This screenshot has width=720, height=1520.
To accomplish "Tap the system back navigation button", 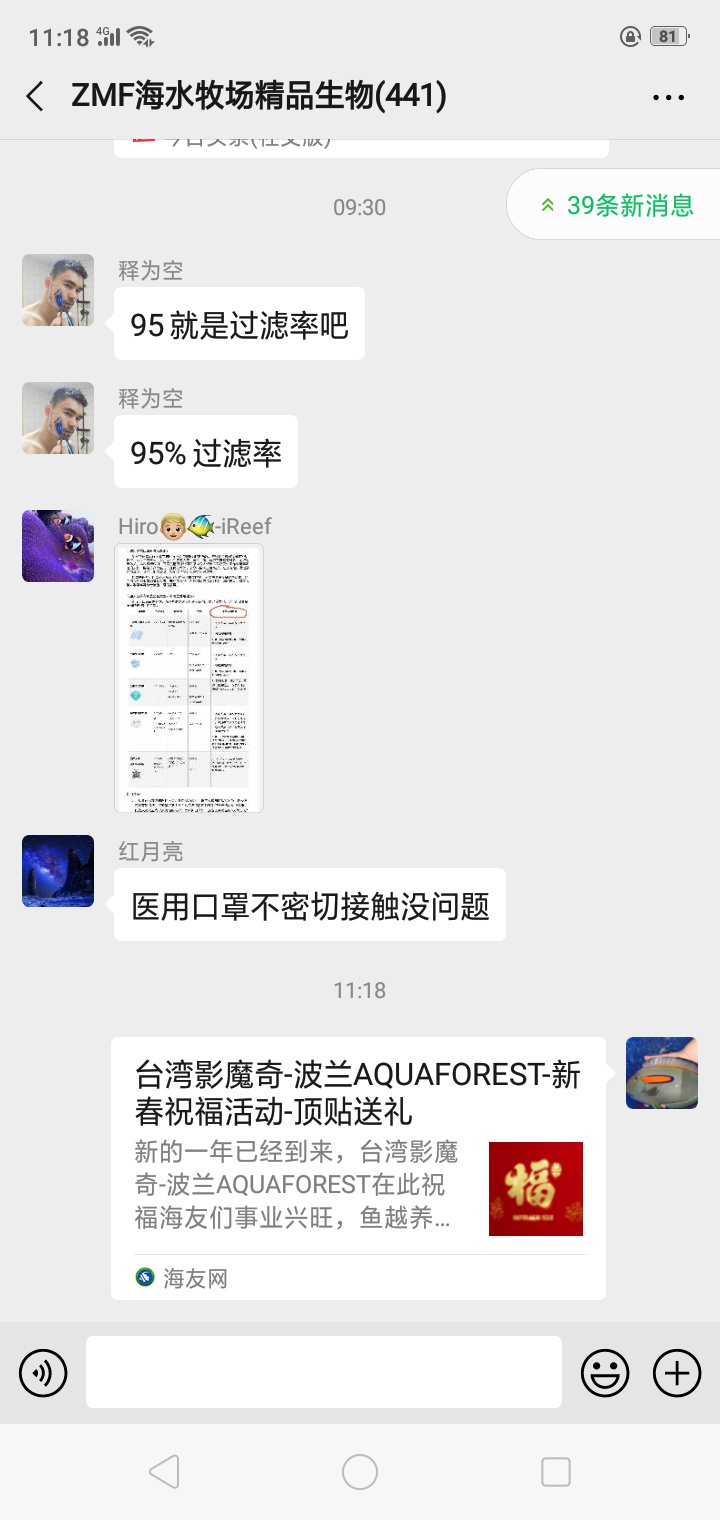I will pos(164,1472).
